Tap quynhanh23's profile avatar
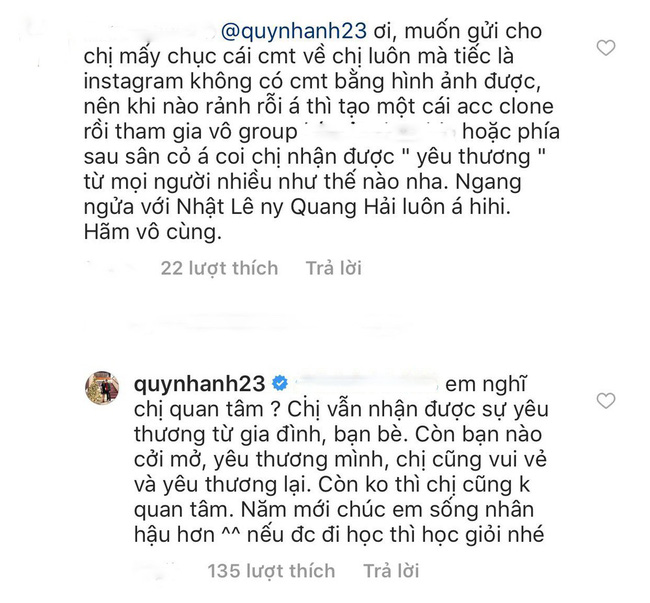650x603 pixels. [101, 389]
